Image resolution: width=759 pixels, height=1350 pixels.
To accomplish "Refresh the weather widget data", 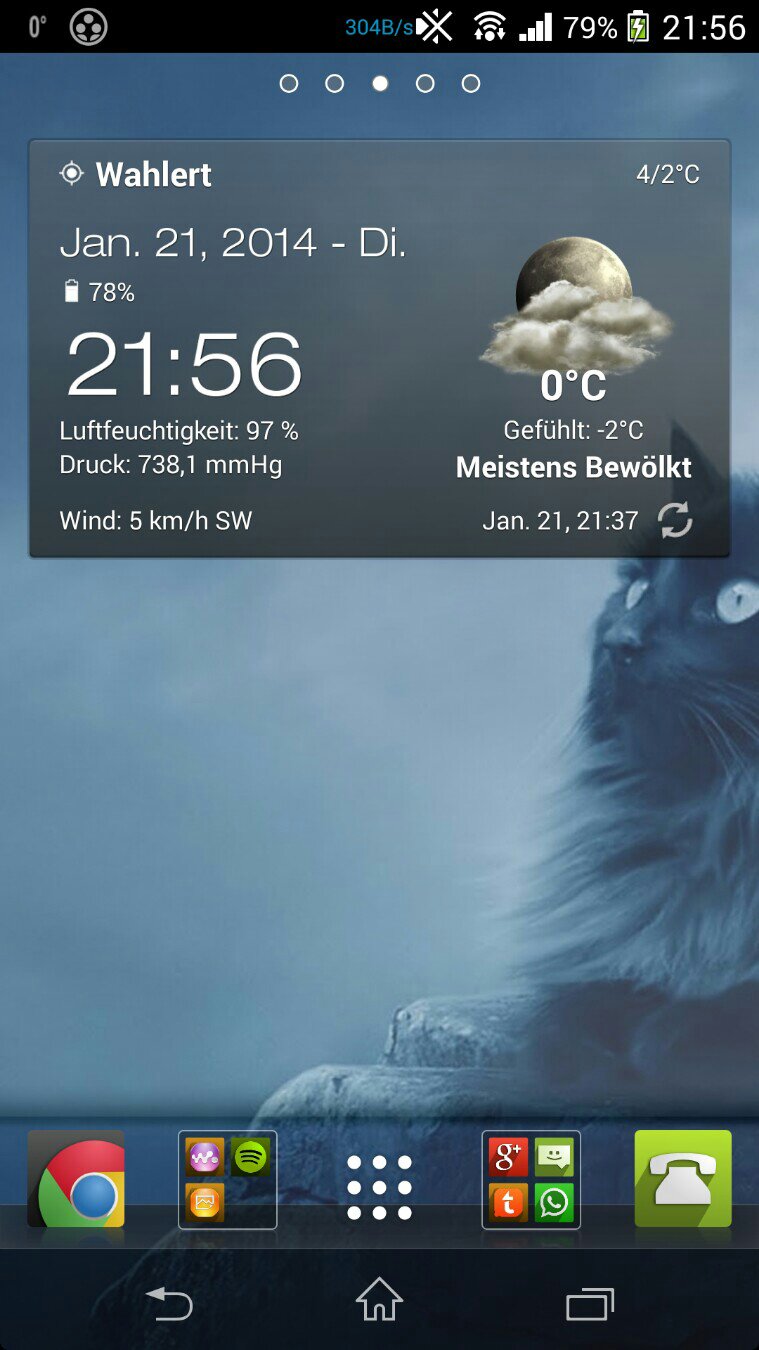I will click(675, 520).
